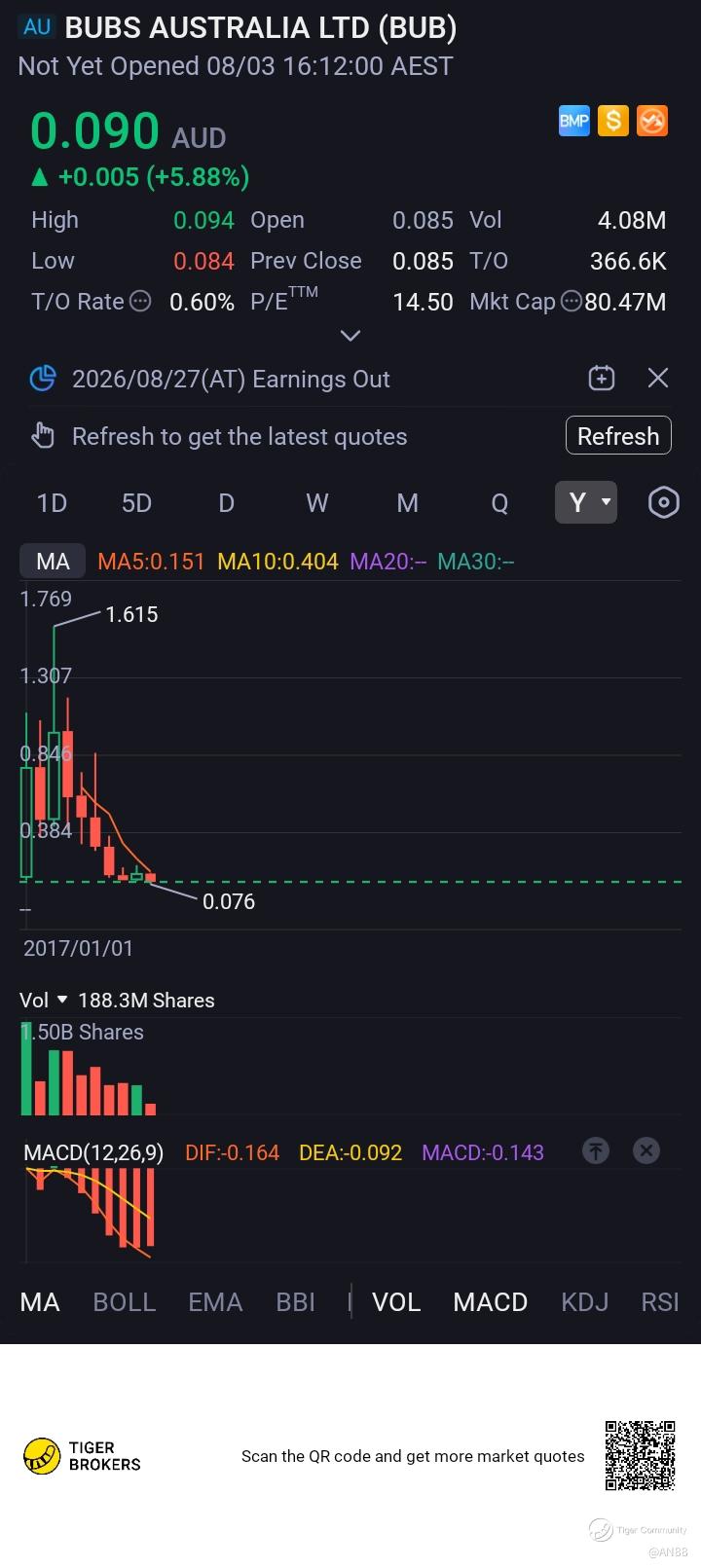Remove the MACD indicator panel
The width and height of the screenshot is (701, 1568).
pos(646,1151)
